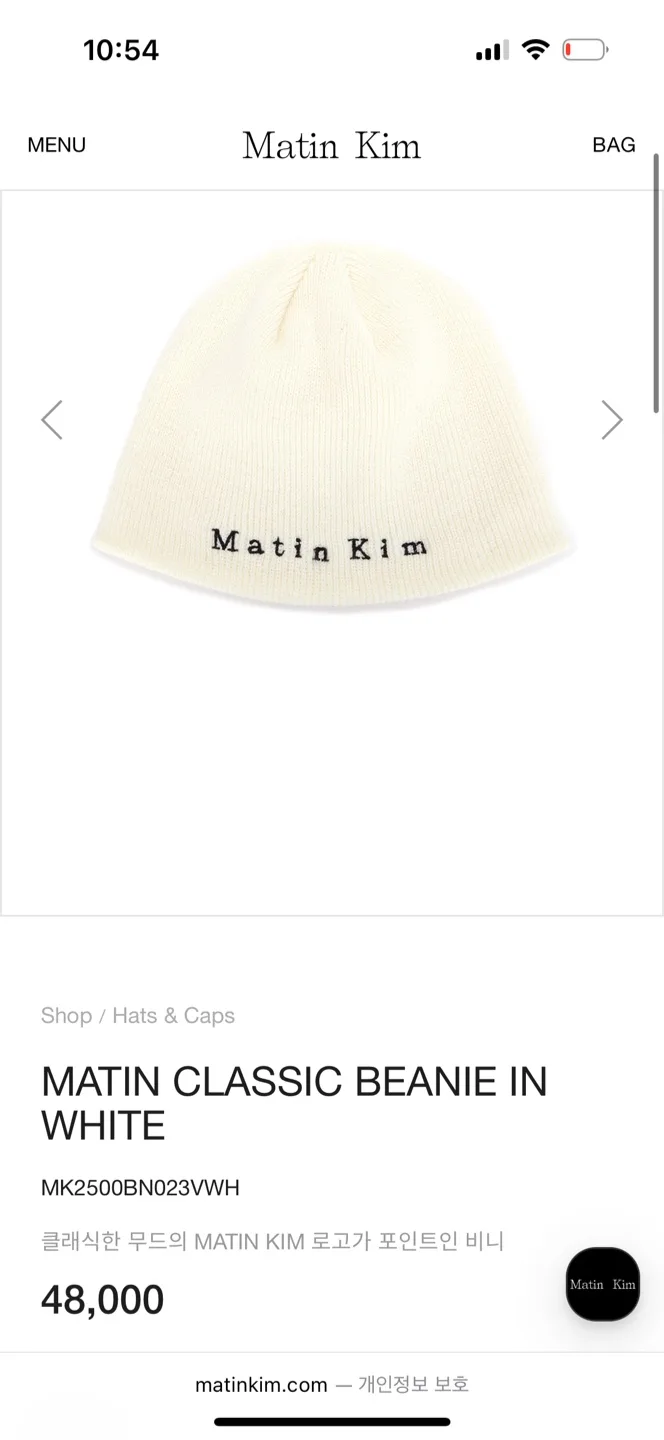Go to the Shop breadcrumb
Viewport: 664px width, 1440px height.
[x=66, y=1016]
